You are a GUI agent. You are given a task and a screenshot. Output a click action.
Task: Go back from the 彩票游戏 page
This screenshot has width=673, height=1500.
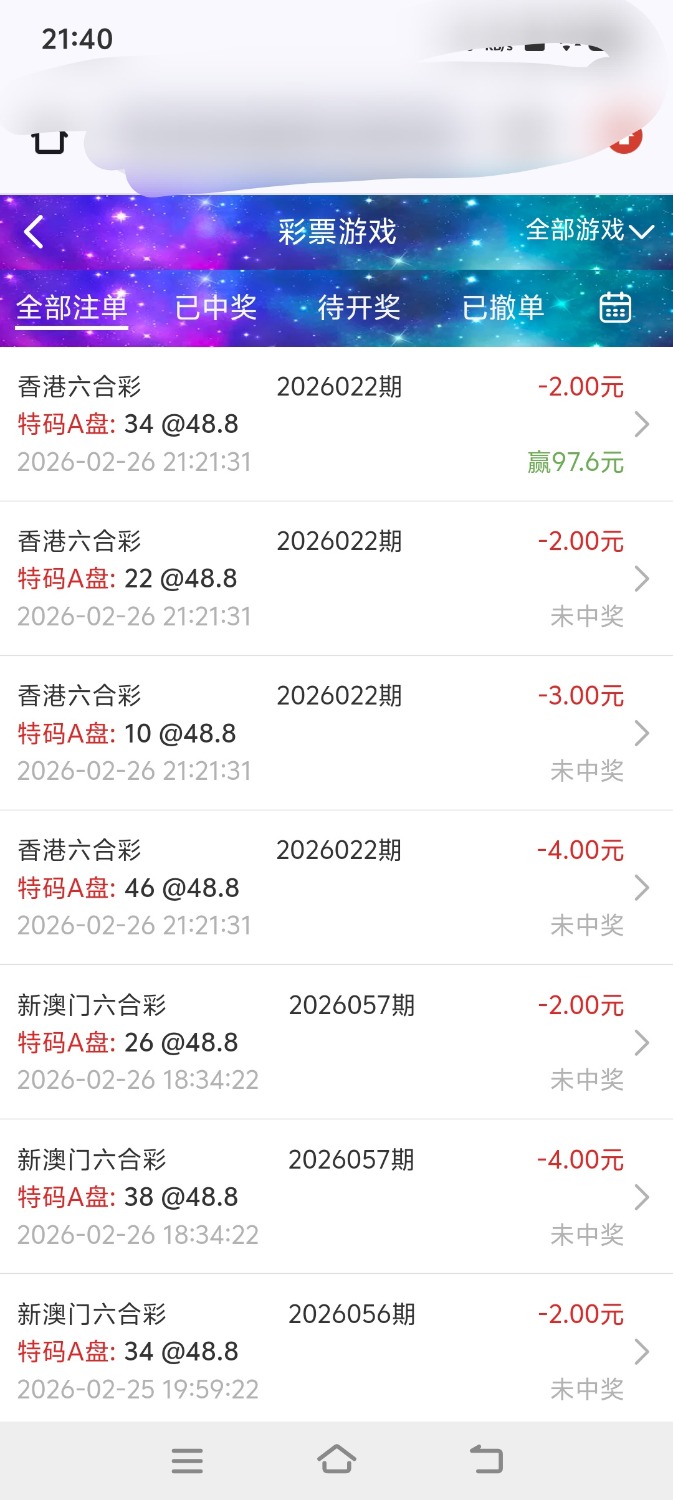pyautogui.click(x=34, y=232)
